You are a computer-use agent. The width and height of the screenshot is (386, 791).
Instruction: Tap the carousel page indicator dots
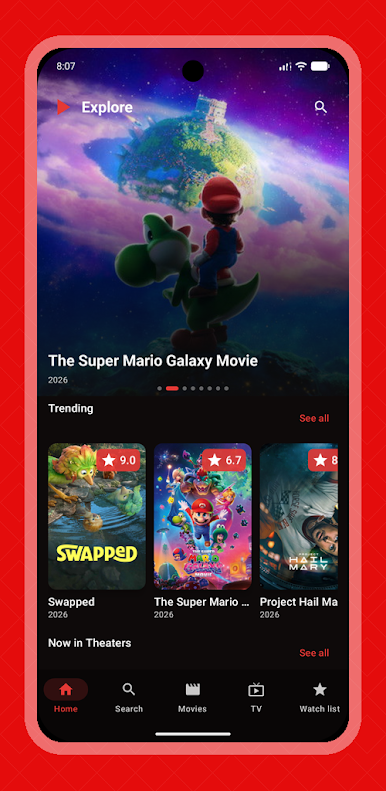(x=193, y=388)
